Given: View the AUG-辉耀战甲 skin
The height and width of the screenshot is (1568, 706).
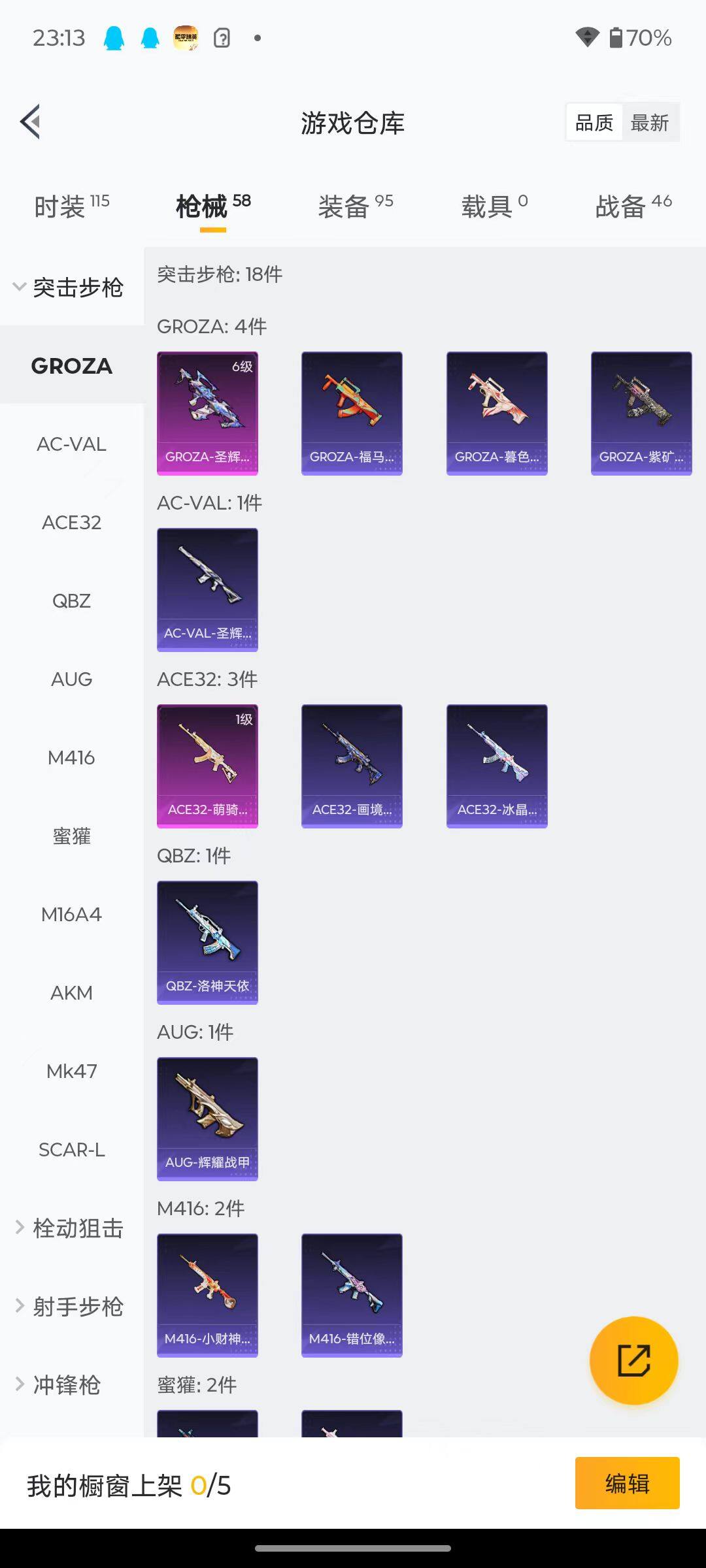Looking at the screenshot, I should coord(207,1119).
